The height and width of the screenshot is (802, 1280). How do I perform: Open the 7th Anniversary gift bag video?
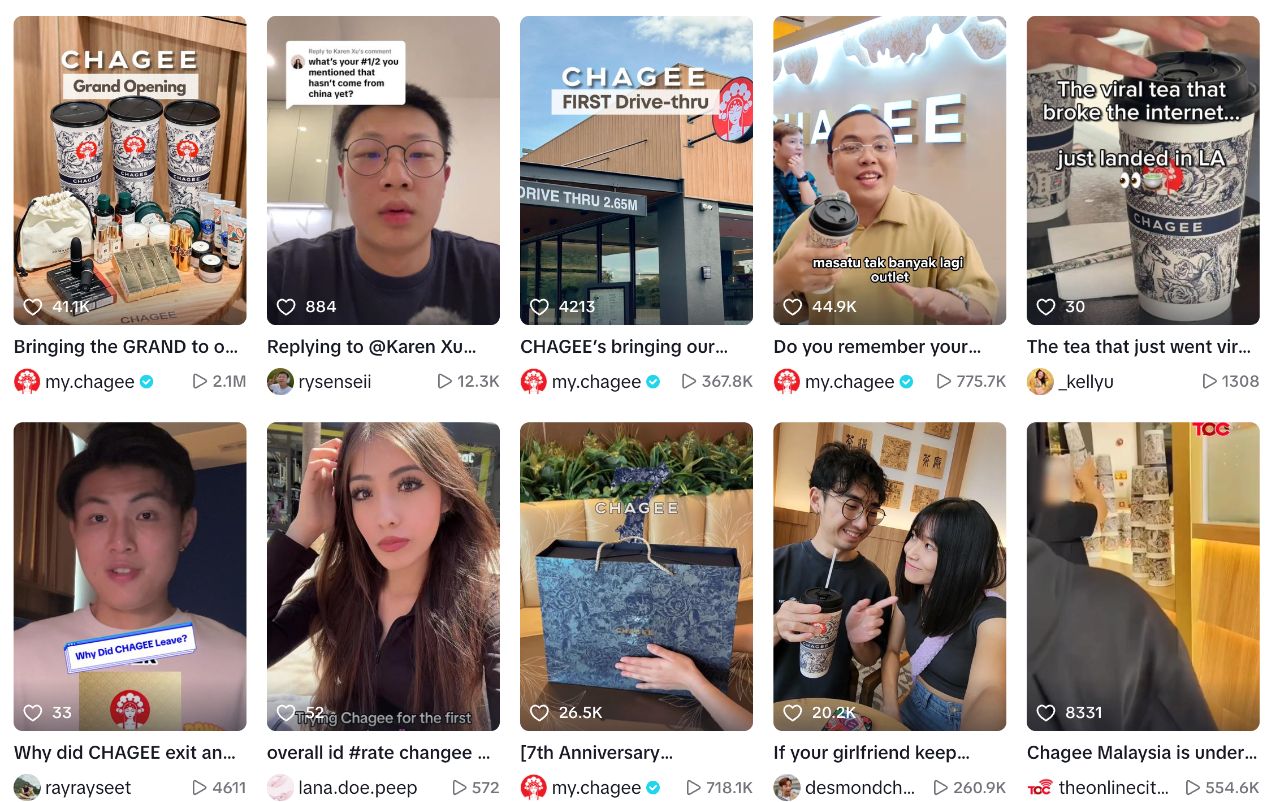[x=636, y=576]
